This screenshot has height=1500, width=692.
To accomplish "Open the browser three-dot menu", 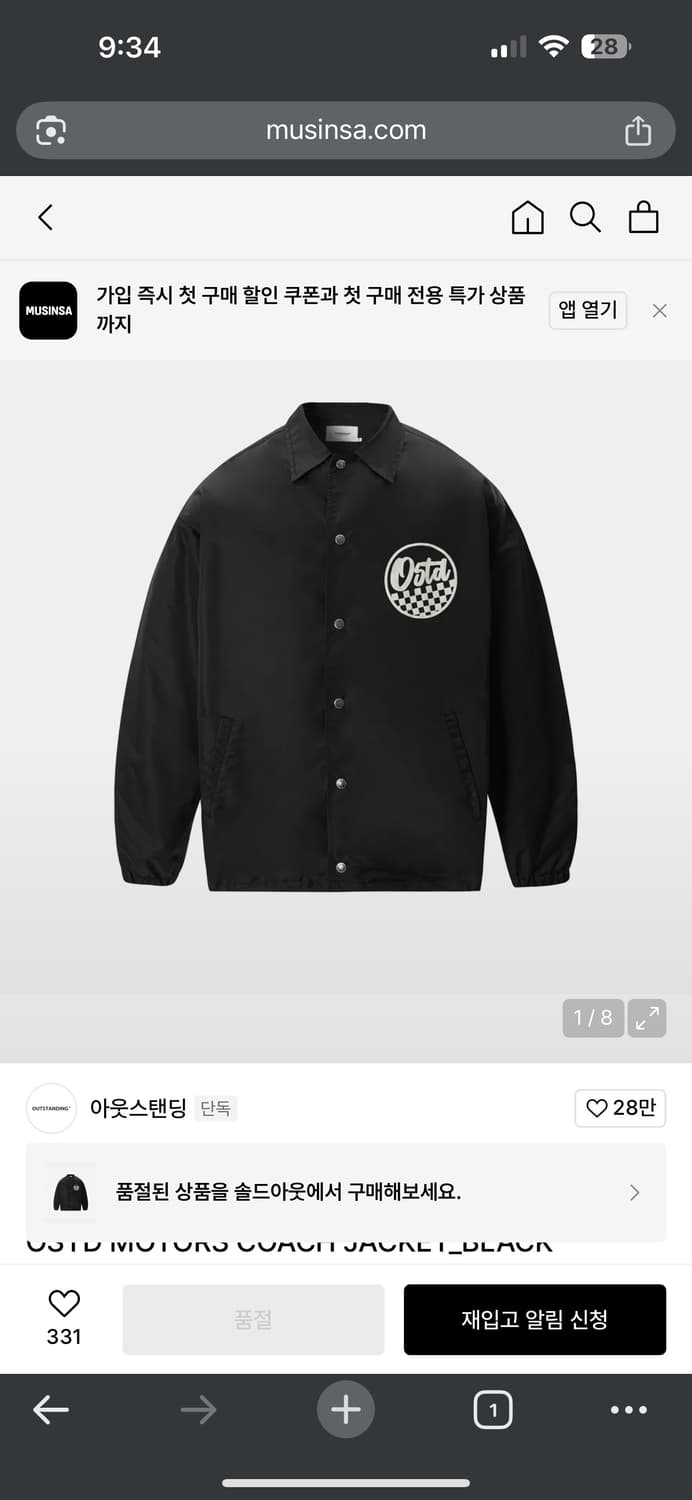I will tap(628, 1410).
